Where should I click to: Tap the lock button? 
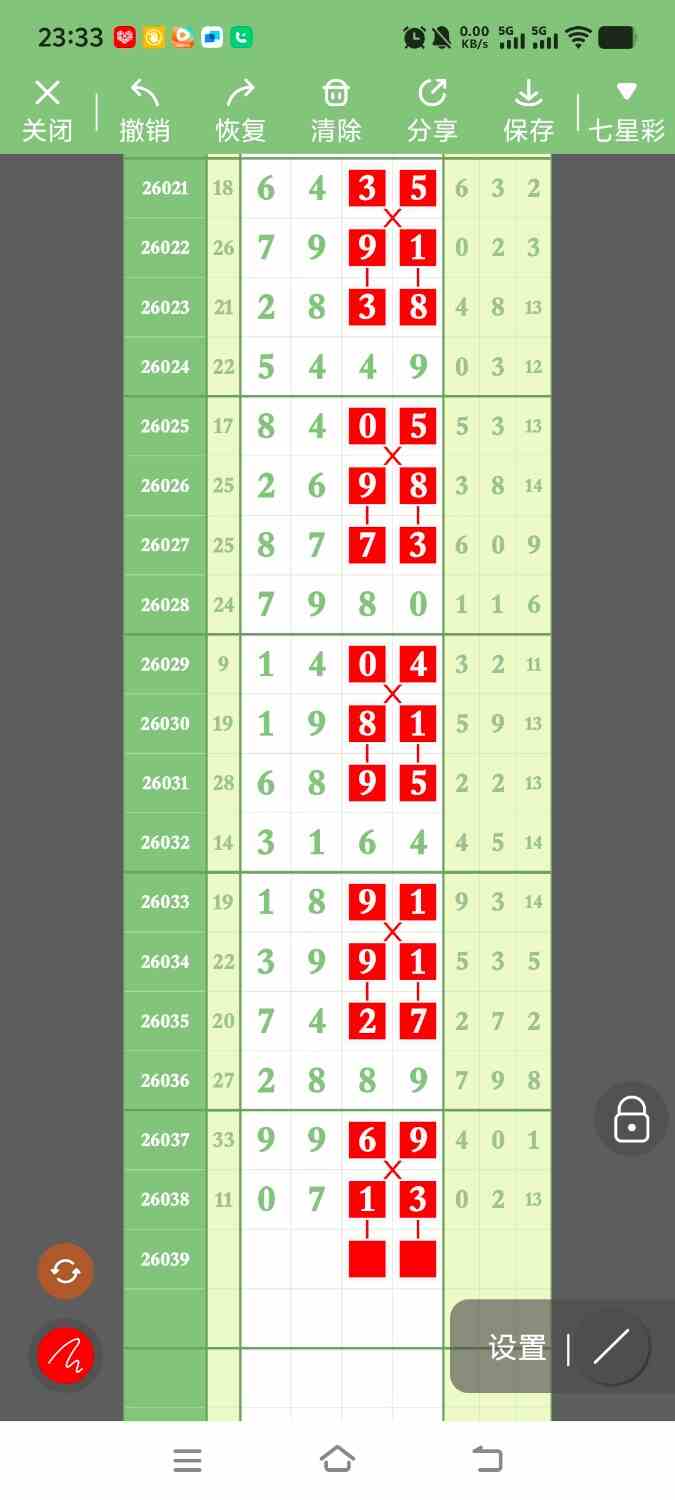(x=631, y=1119)
